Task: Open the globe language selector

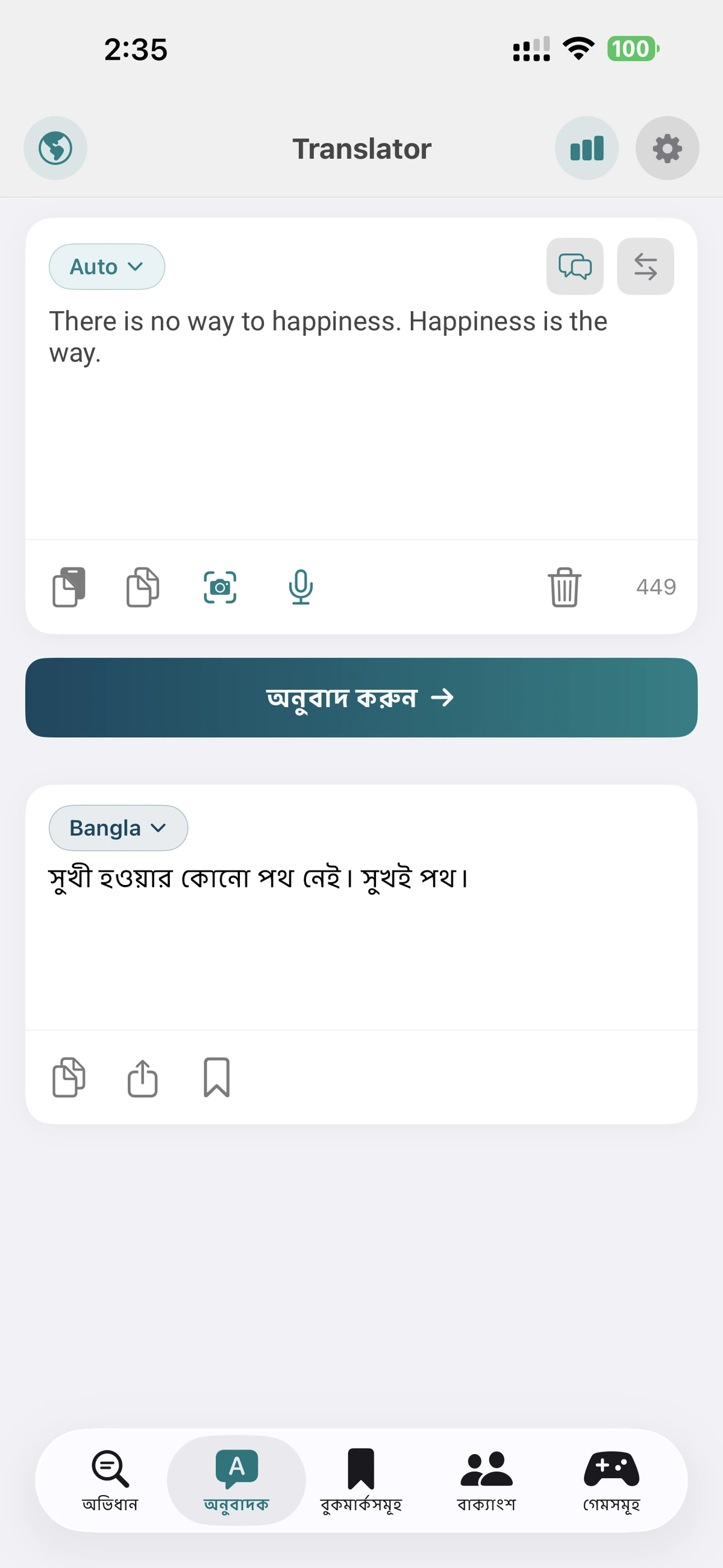Action: pos(55,148)
